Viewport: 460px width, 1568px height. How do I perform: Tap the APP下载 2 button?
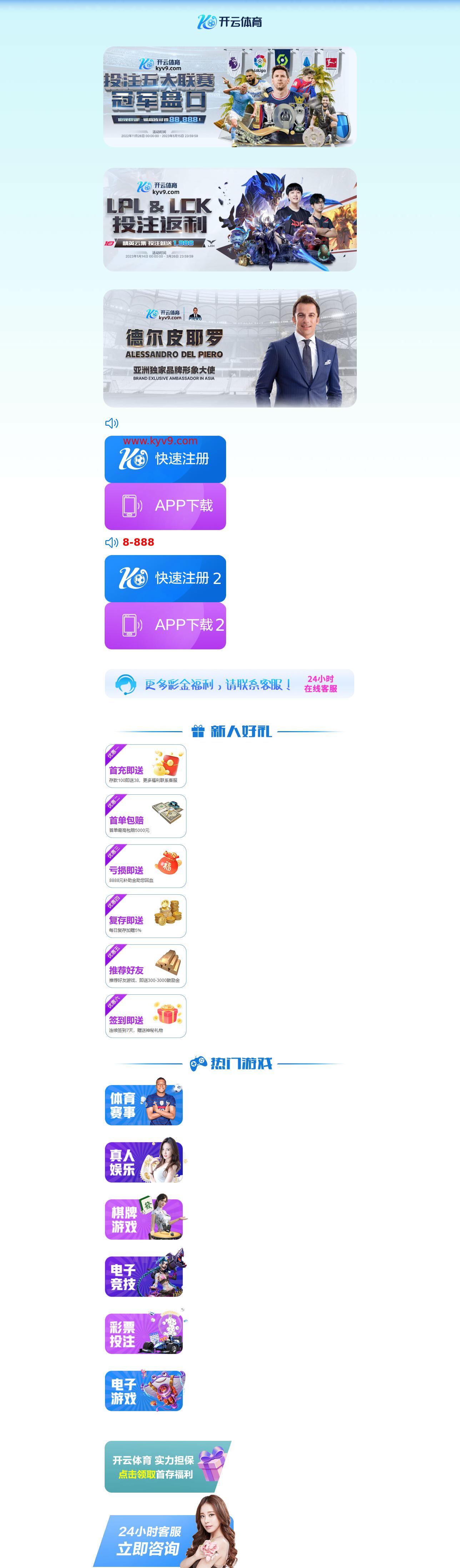click(165, 626)
